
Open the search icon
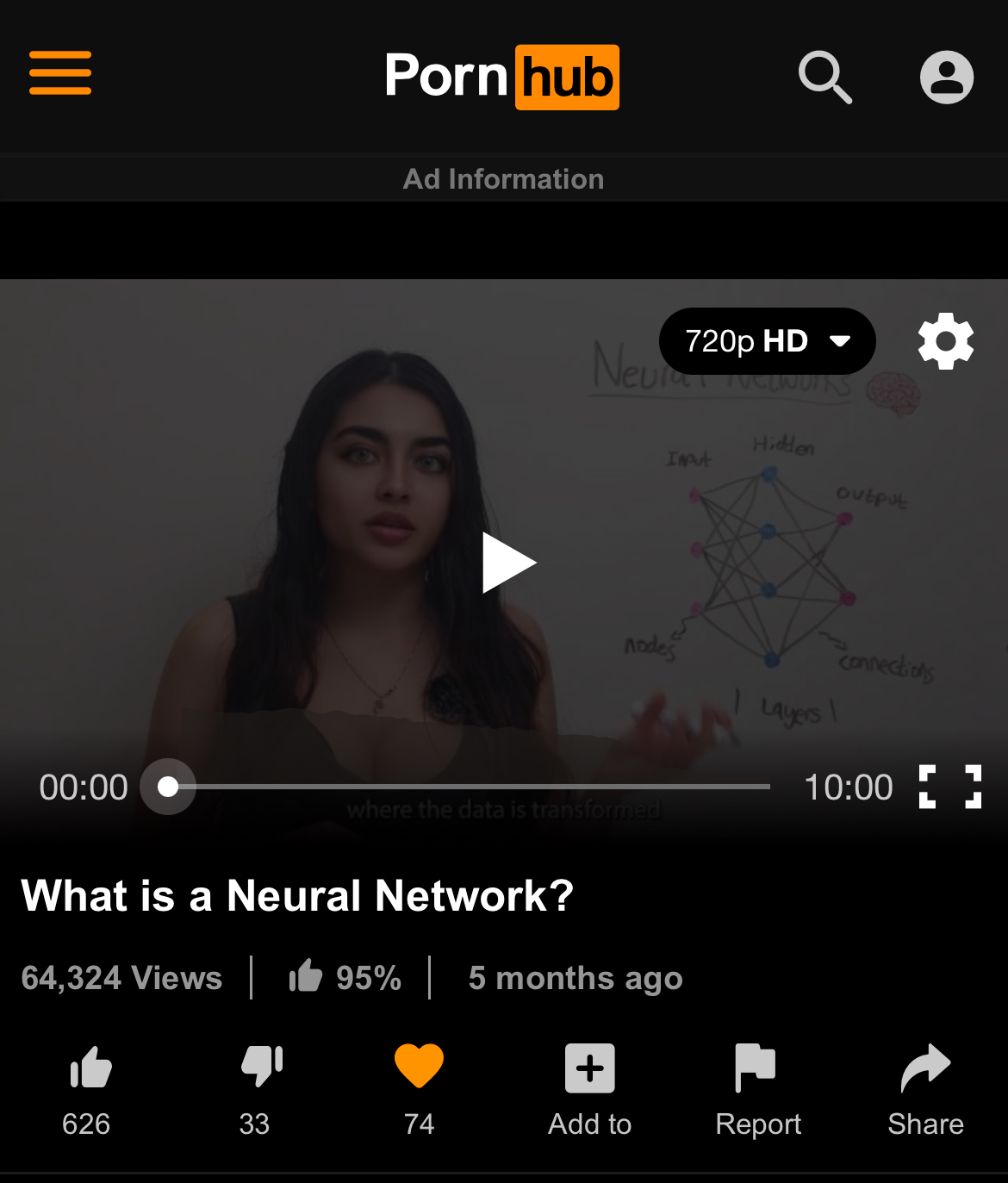point(824,77)
